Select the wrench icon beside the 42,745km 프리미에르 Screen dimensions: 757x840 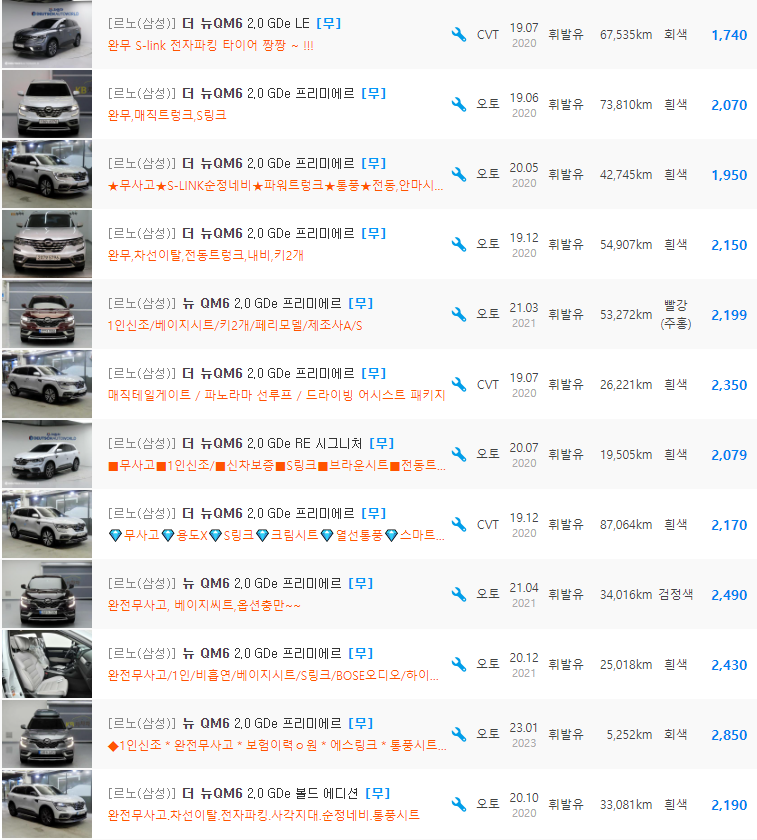click(x=458, y=173)
